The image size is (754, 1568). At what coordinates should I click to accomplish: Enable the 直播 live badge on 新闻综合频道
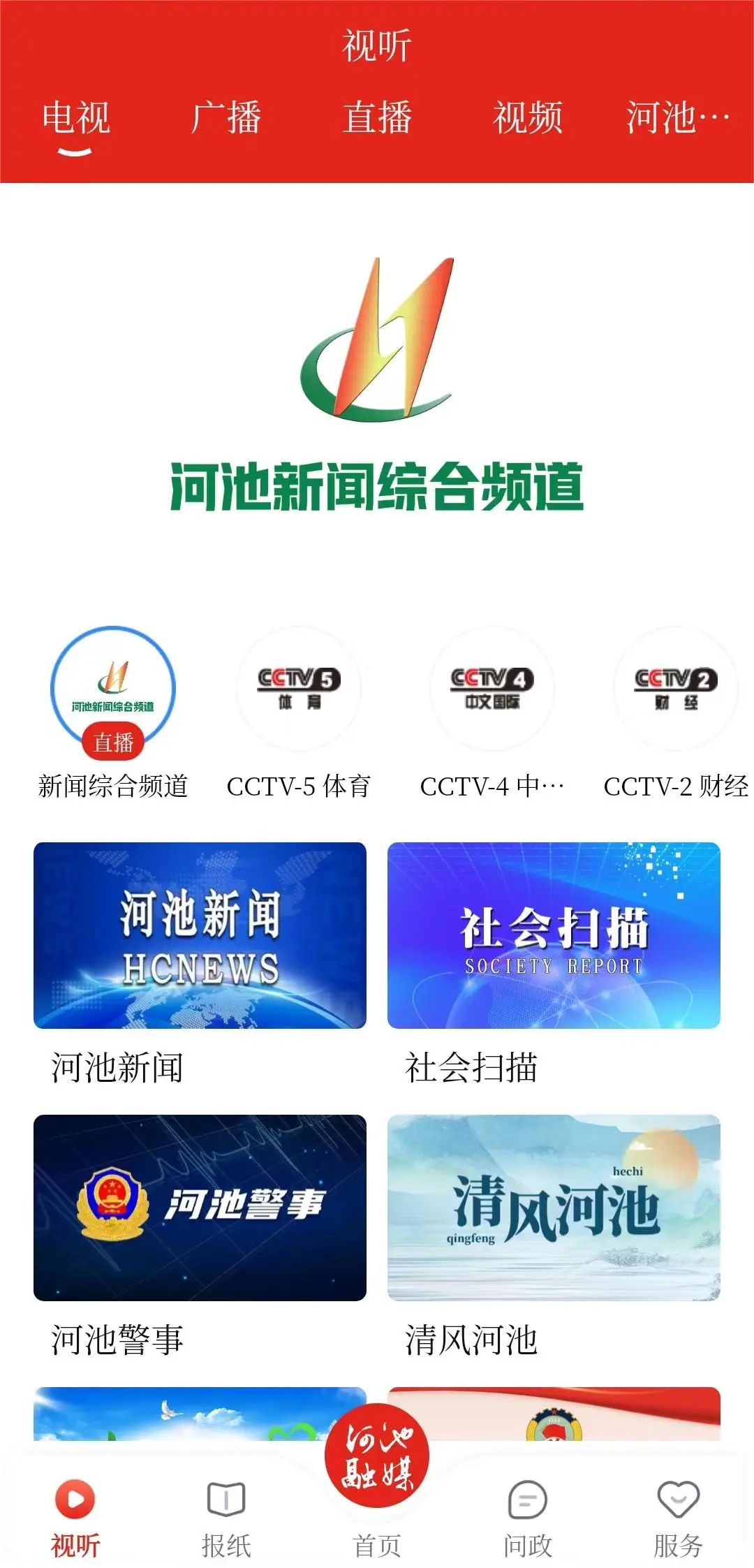[x=112, y=742]
